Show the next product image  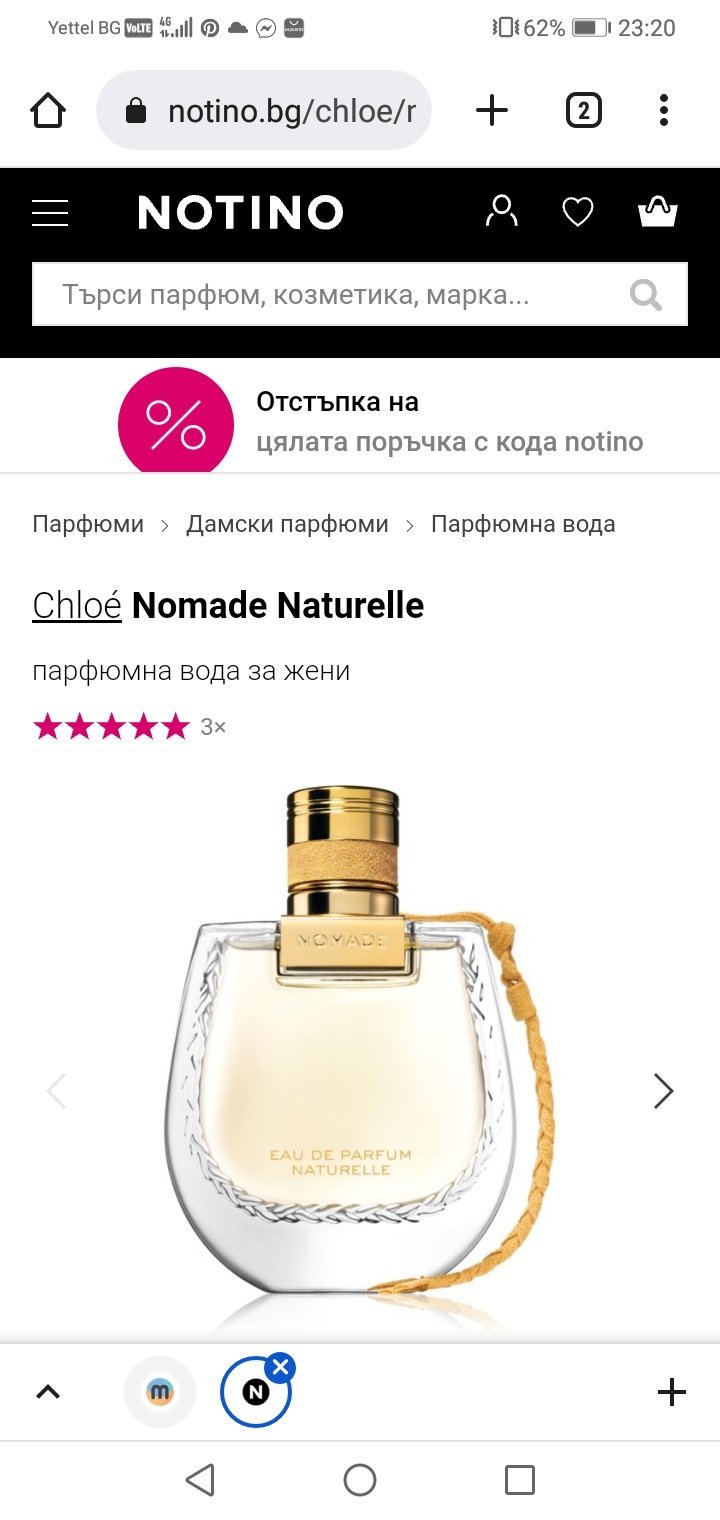tap(663, 1091)
